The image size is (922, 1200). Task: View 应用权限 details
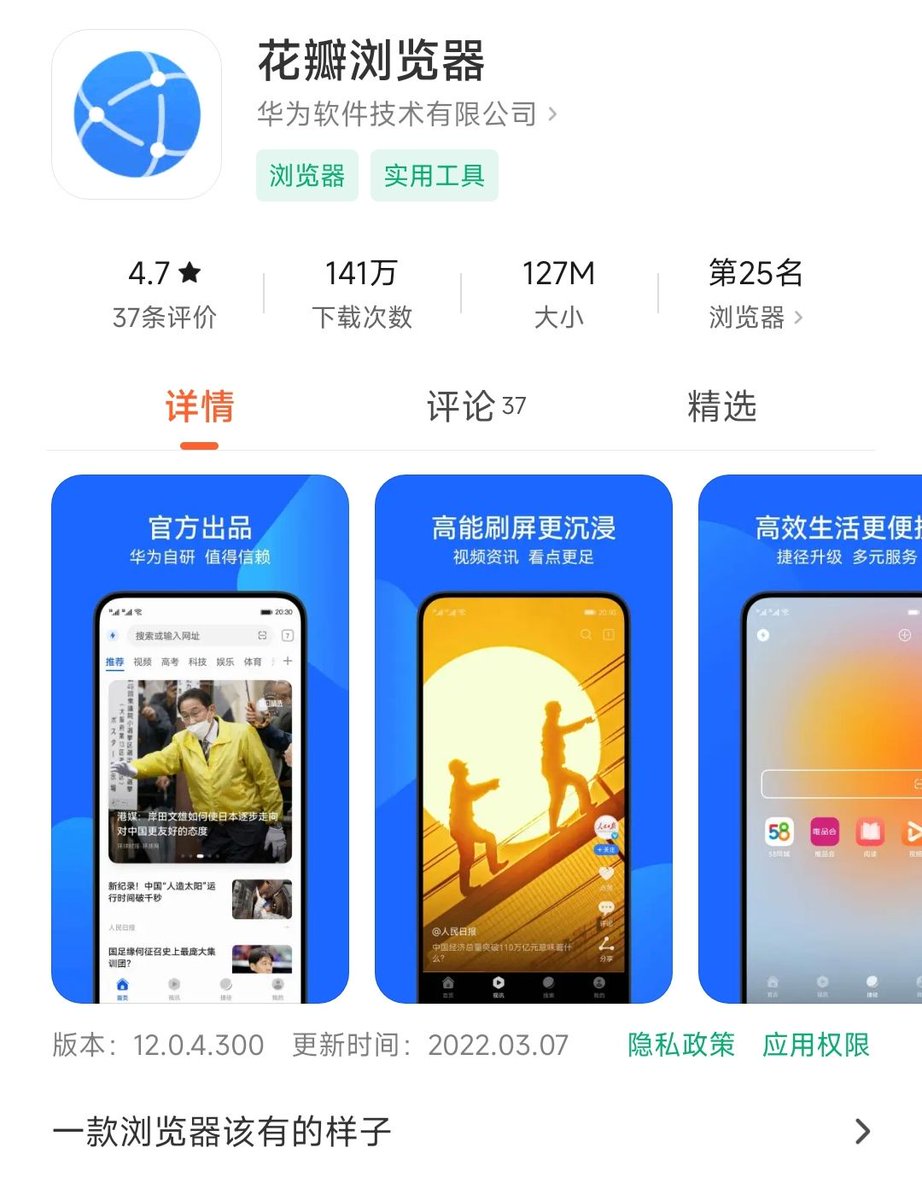815,1045
